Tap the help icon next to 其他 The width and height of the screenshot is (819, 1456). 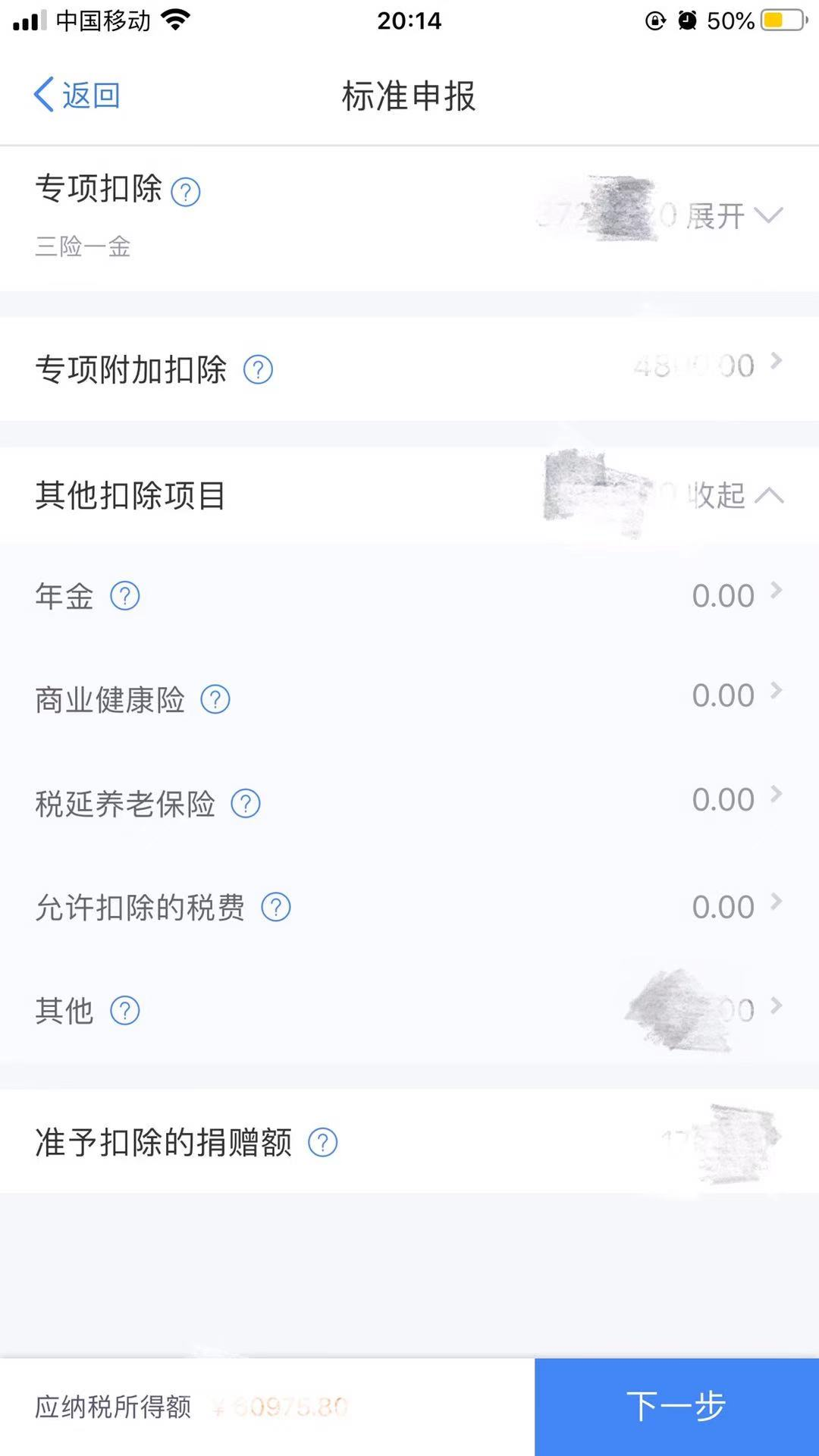125,1011
